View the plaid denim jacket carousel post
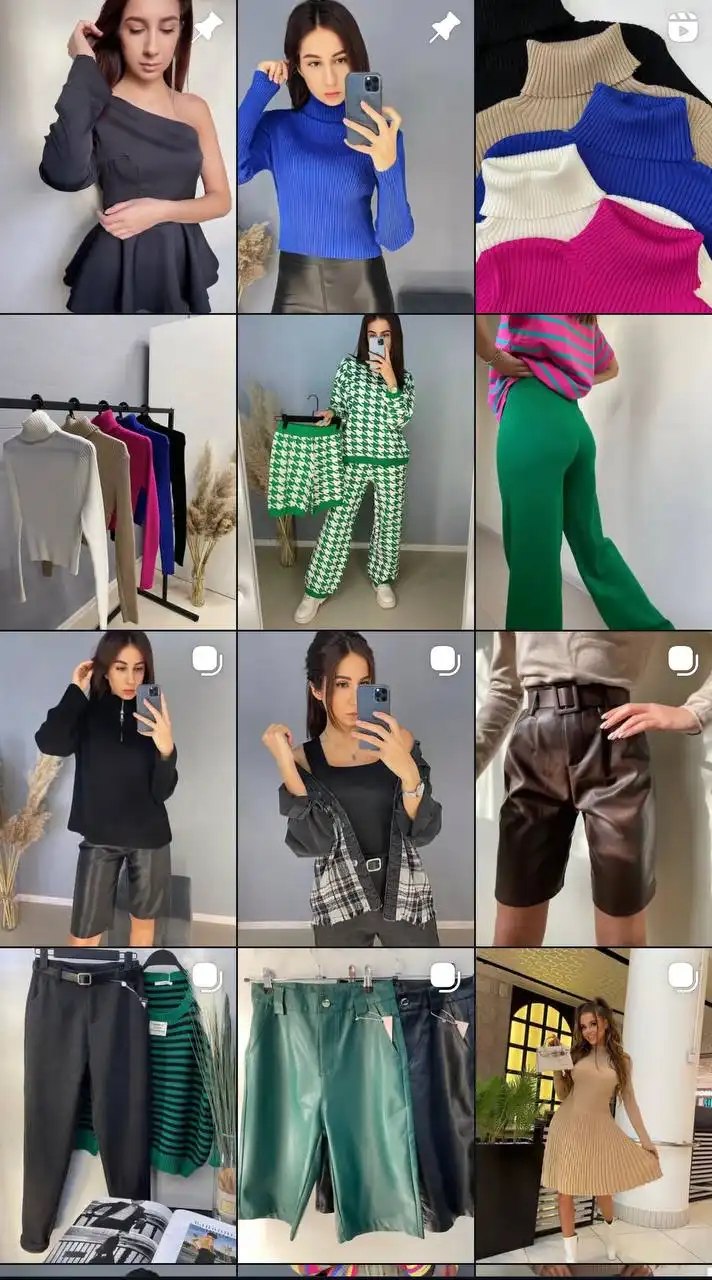This screenshot has width=712, height=1280. tap(355, 788)
